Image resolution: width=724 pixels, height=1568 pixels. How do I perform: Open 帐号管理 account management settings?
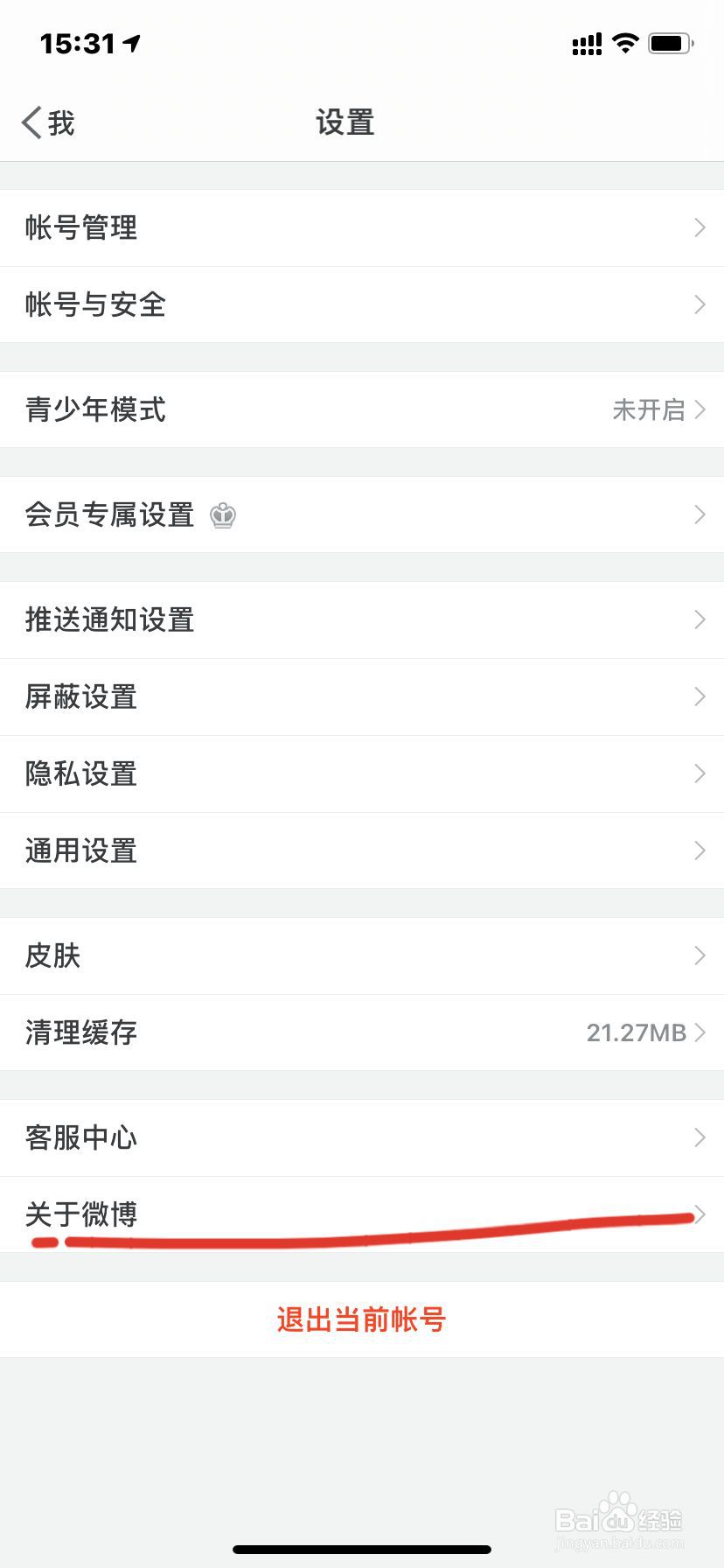coord(362,227)
